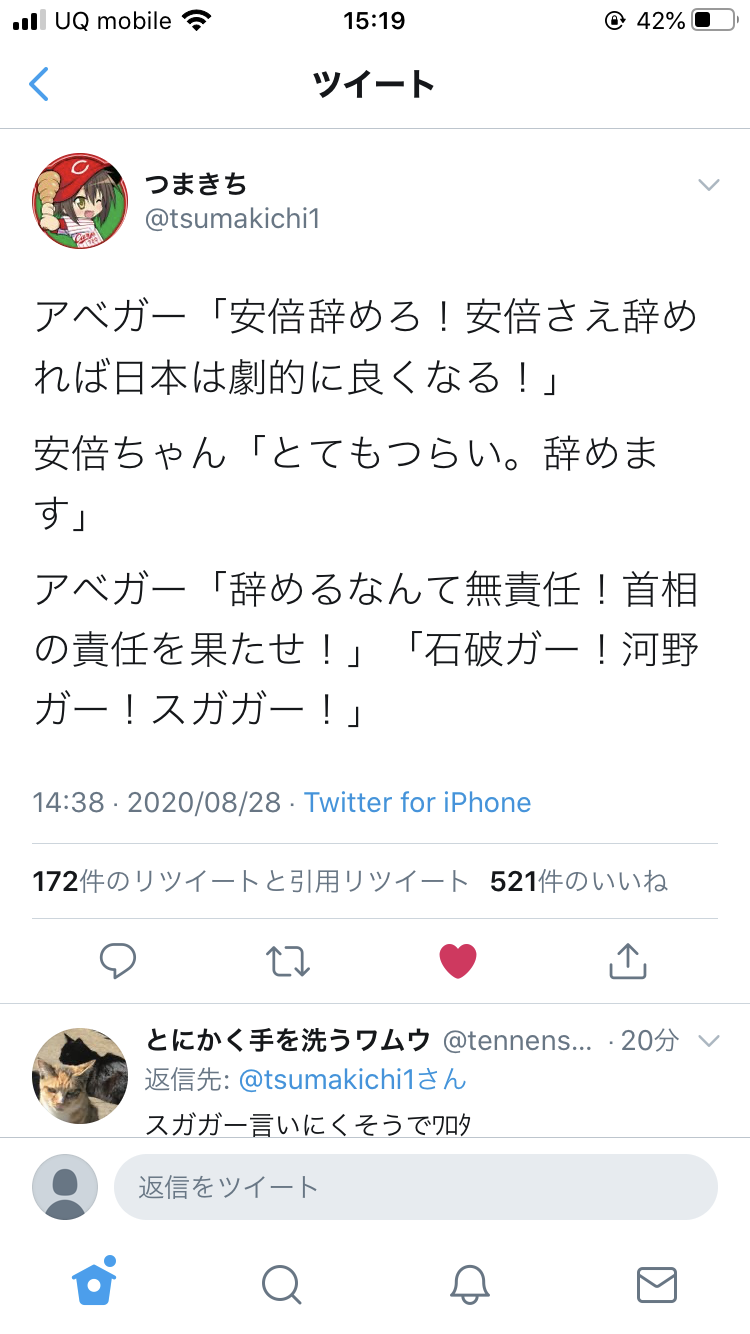View the 521 likes list
Viewport: 750px width, 1334px height.
pos(579,881)
